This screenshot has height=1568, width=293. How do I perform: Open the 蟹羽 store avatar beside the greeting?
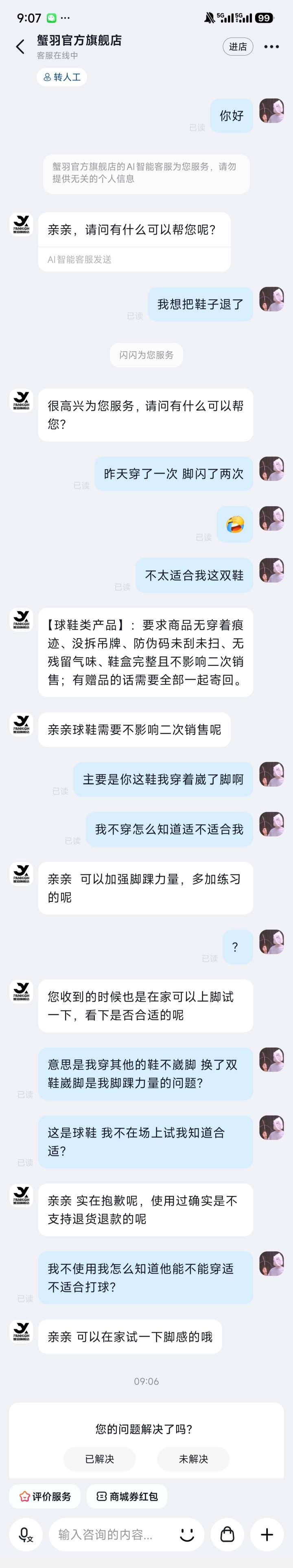[21, 224]
